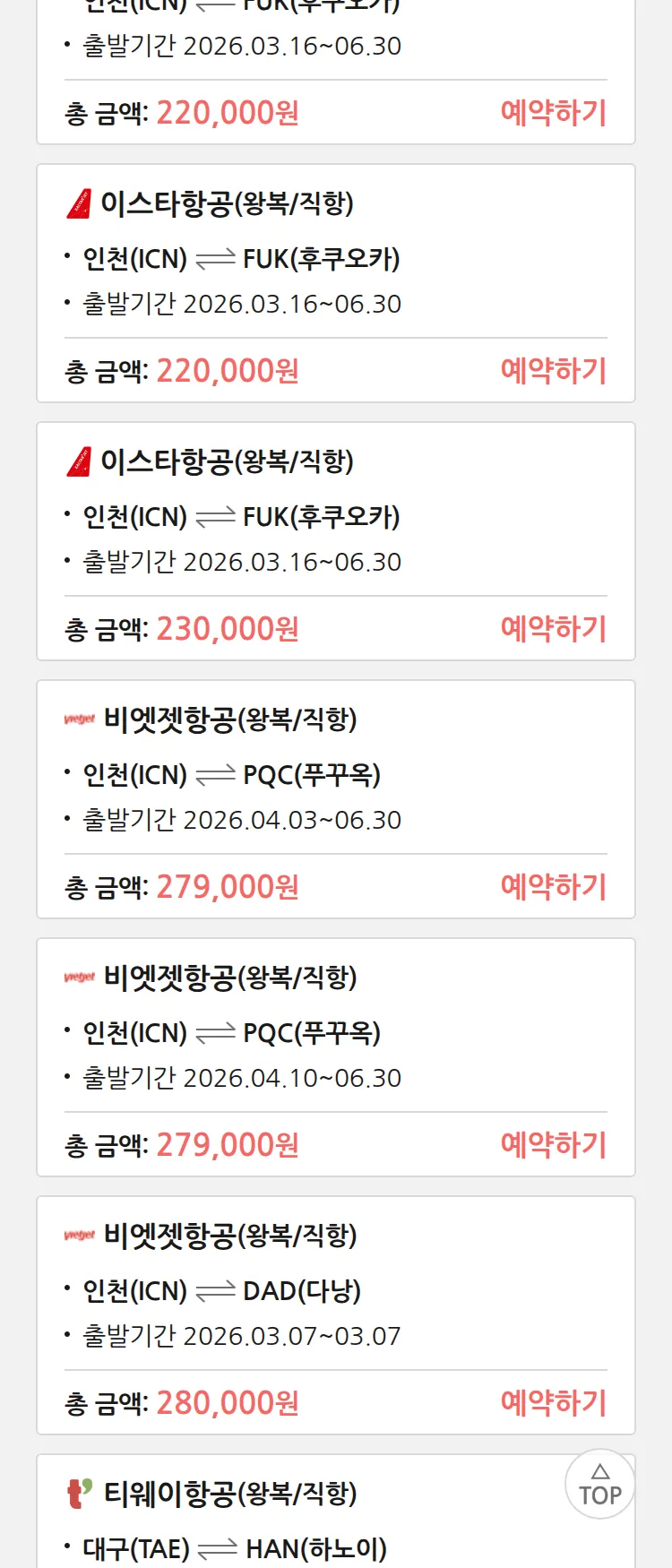Jump back to top with TOP button
The width and height of the screenshot is (672, 1568).
click(599, 1484)
